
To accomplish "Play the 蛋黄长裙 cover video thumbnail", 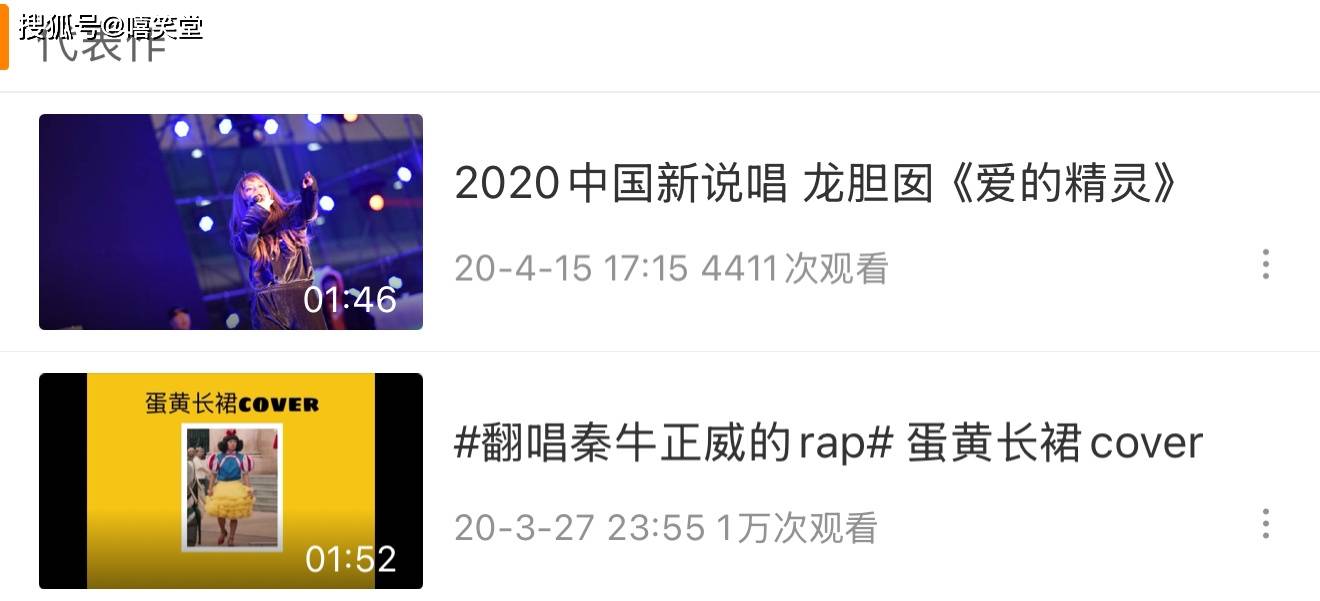I will click(x=231, y=481).
